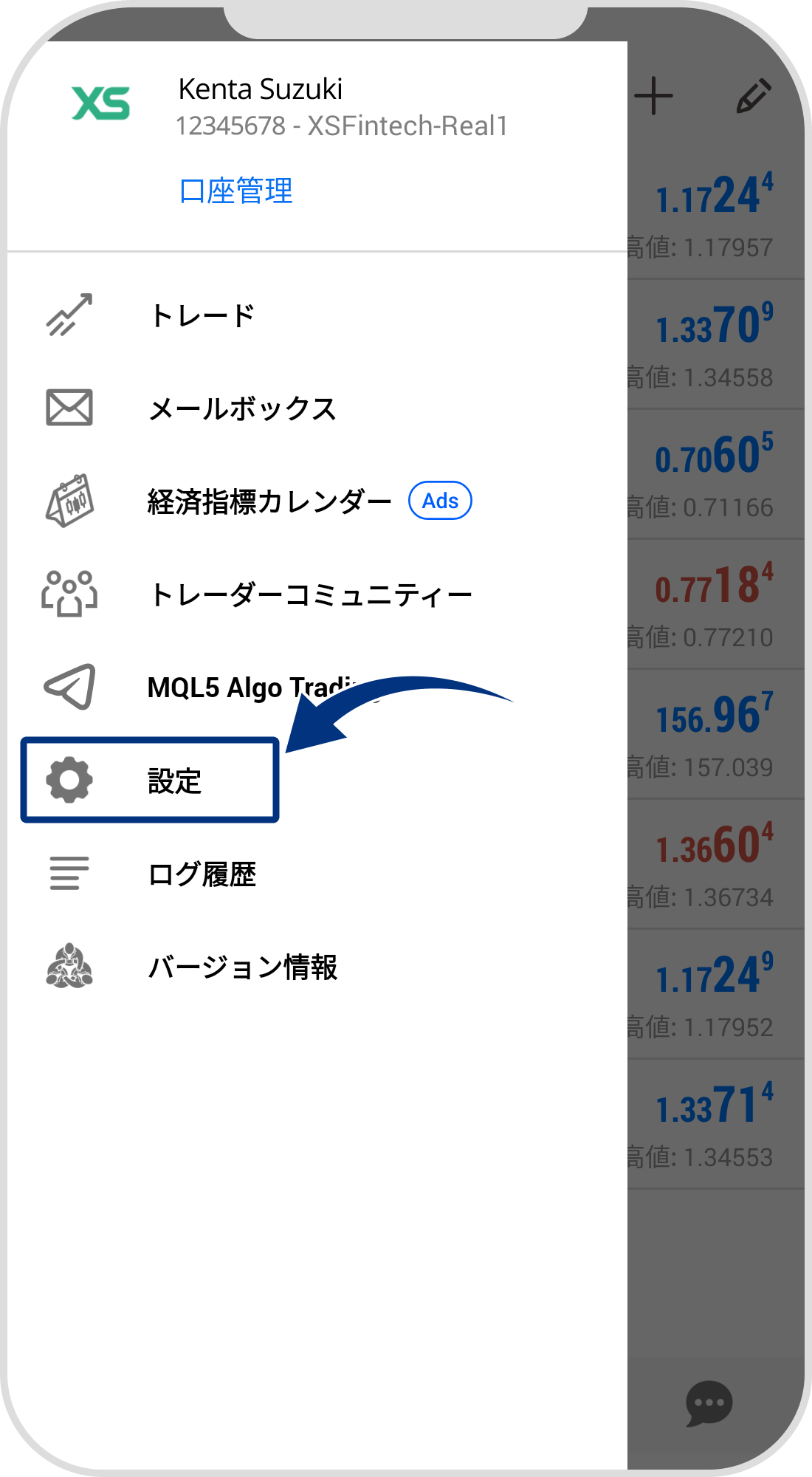This screenshot has width=812, height=1477.
Task: Click the Ads badge next to the calendar
Action: [440, 501]
